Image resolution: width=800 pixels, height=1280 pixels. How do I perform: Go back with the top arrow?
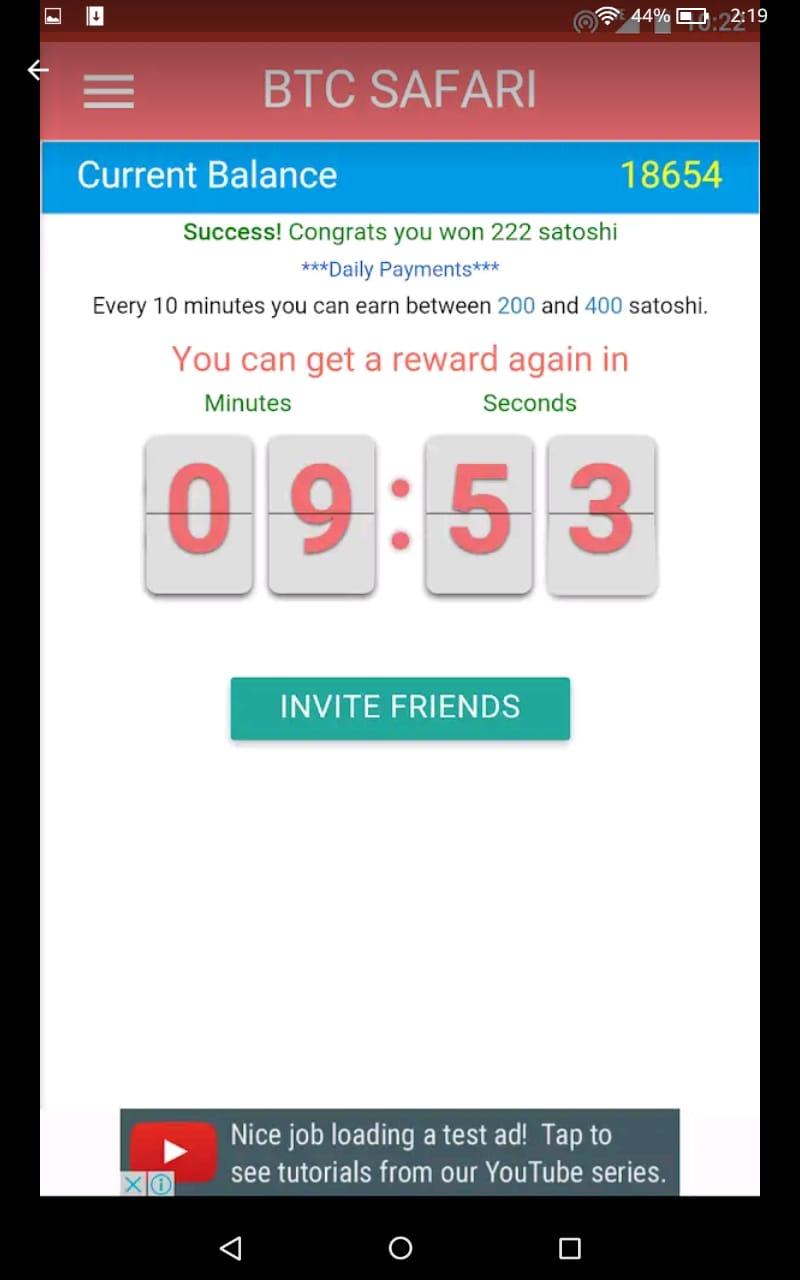pos(38,70)
